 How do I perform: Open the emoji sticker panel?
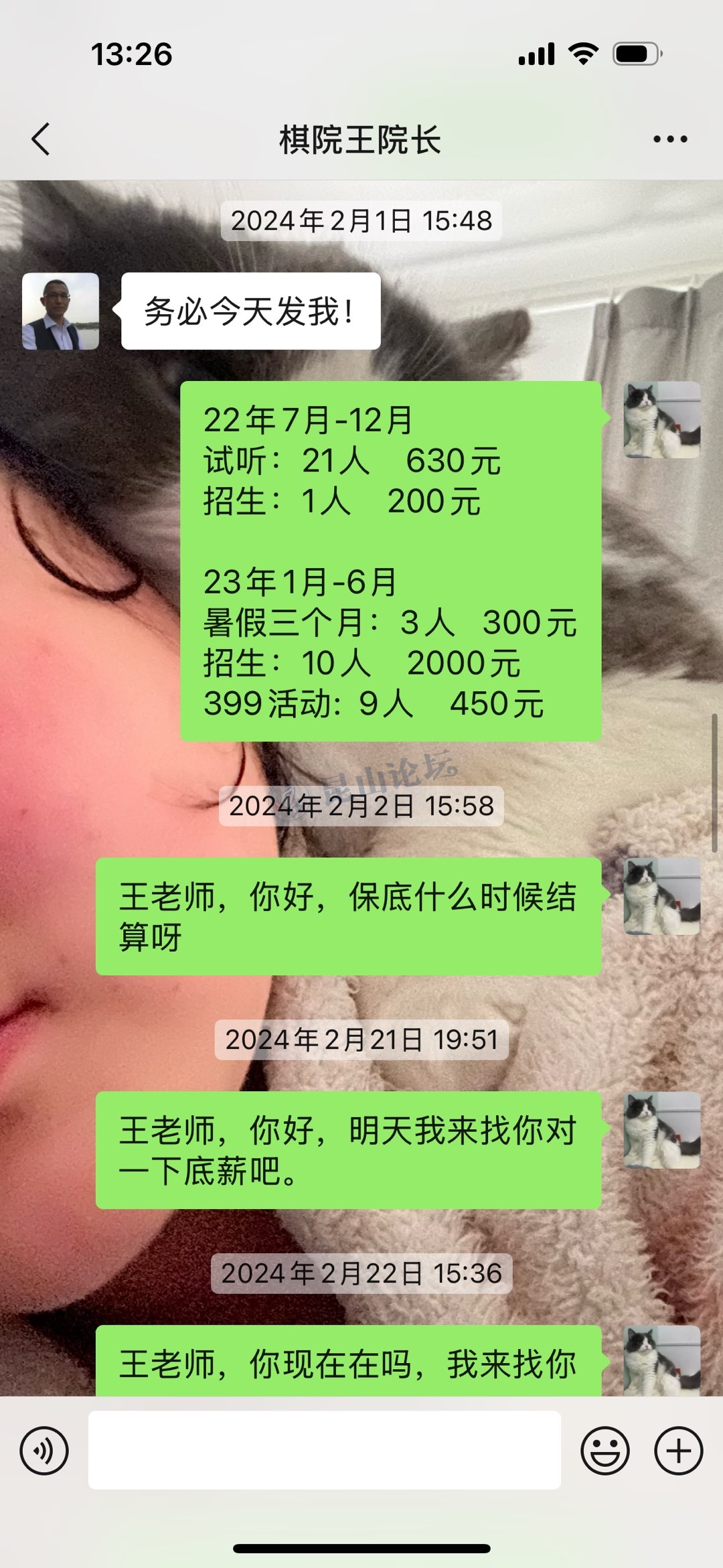pyautogui.click(x=605, y=1451)
